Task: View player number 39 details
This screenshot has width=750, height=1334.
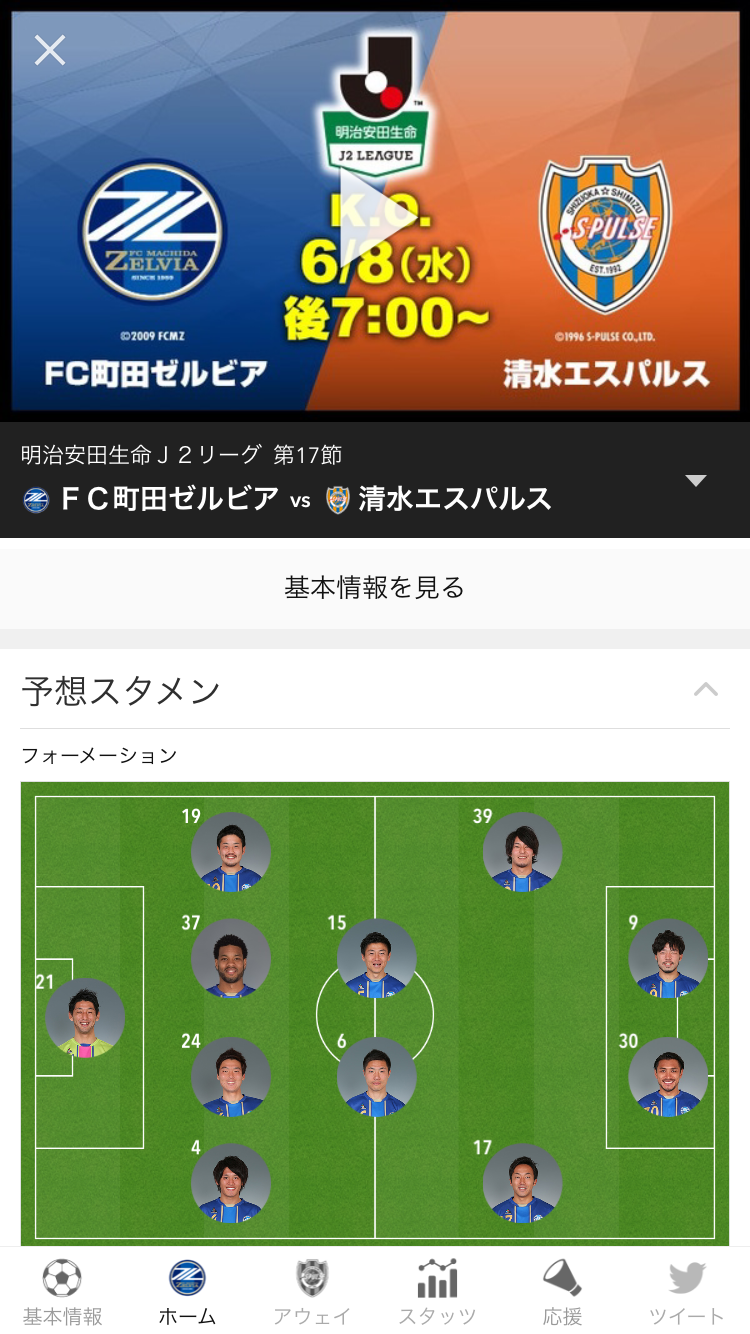Action: click(522, 852)
